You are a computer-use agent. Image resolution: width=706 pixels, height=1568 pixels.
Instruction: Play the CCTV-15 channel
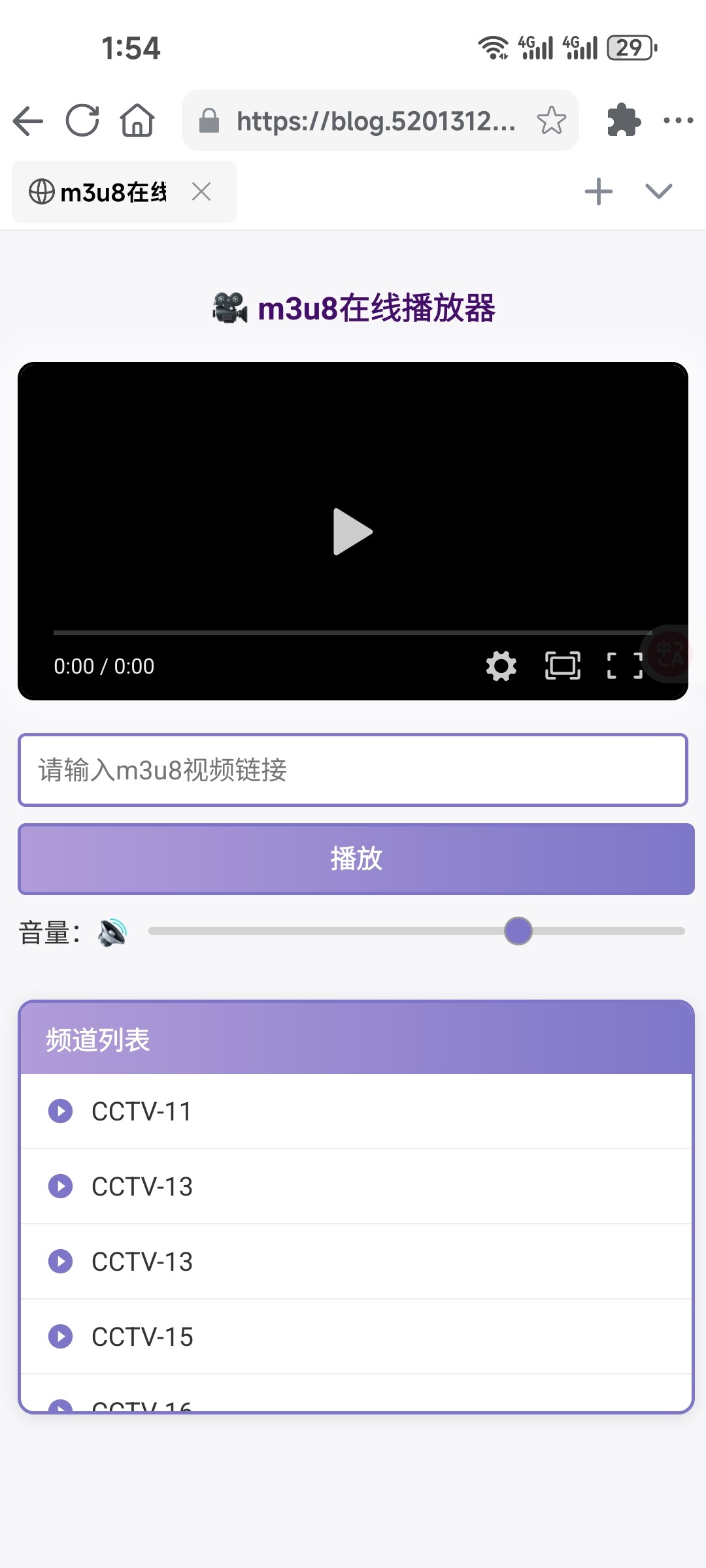pos(356,1337)
